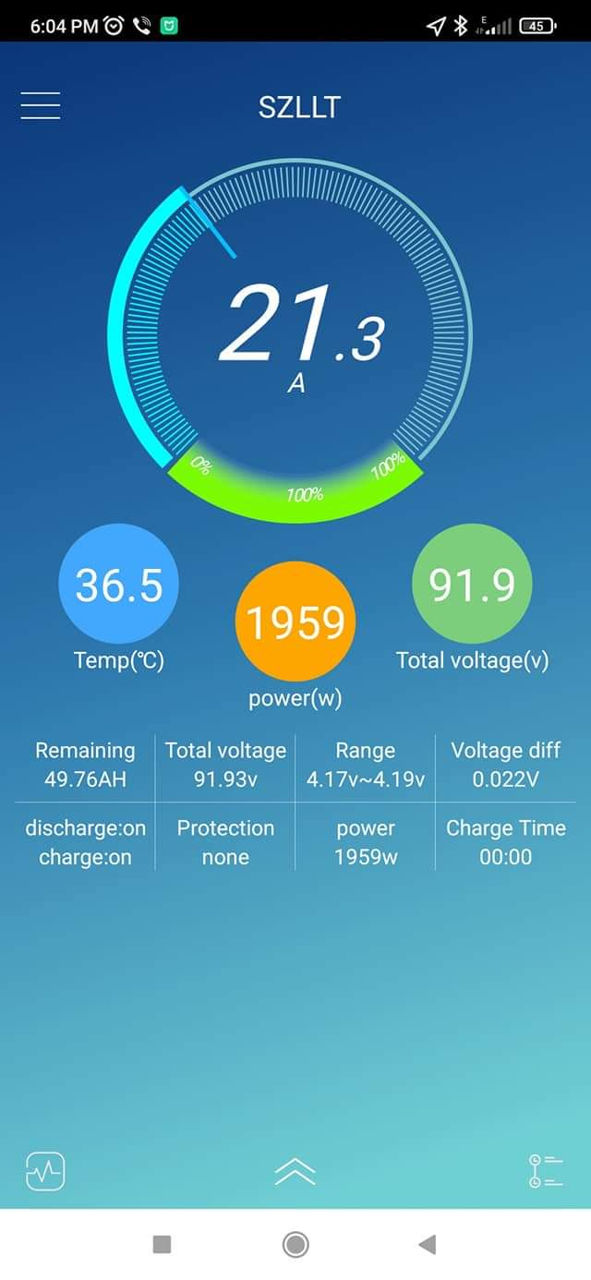
Task: Open the settings list icon
Action: click(x=546, y=1171)
